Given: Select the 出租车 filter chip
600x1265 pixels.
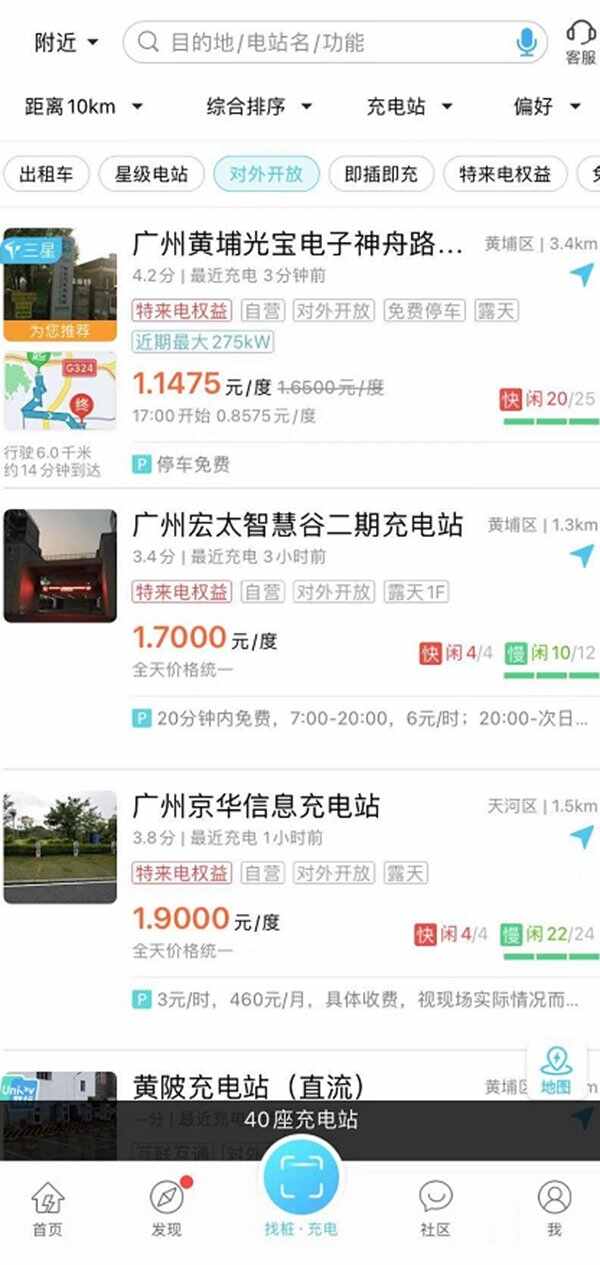Looking at the screenshot, I should [x=46, y=174].
